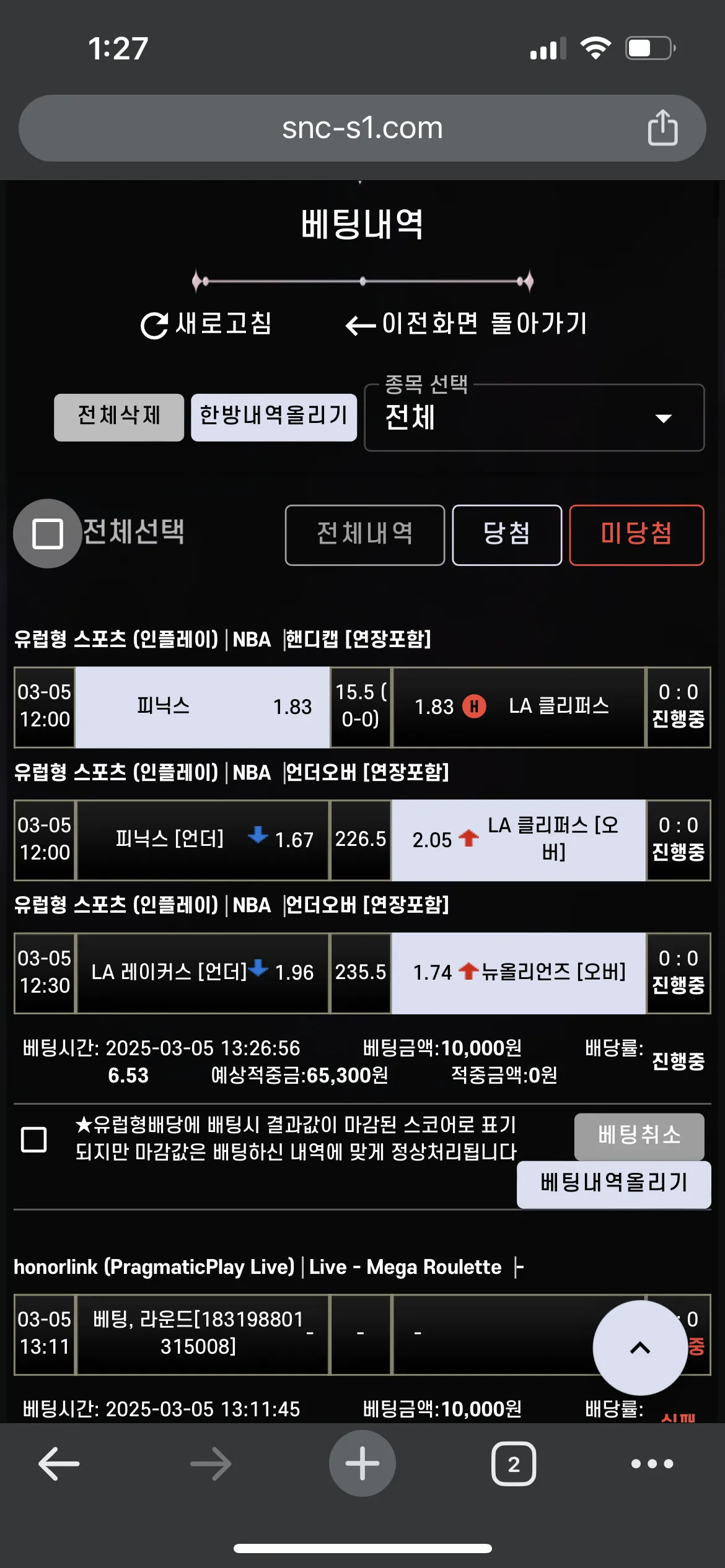Tap the scroll-to-top arrow button
Viewport: 725px width, 1568px height.
pyautogui.click(x=639, y=1348)
